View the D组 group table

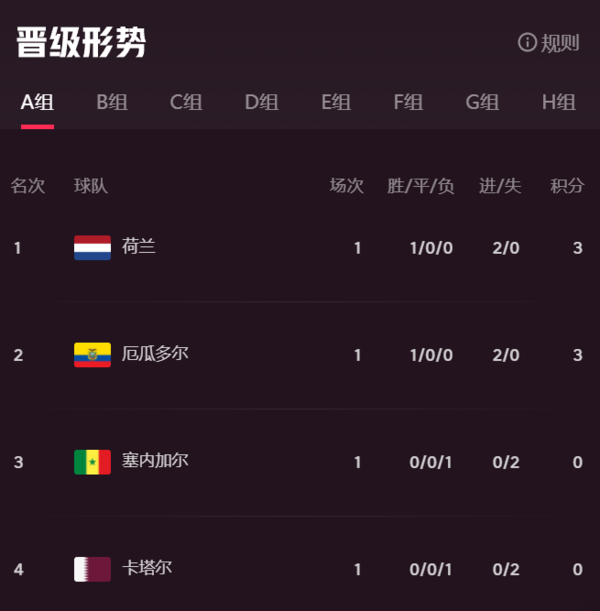261,102
